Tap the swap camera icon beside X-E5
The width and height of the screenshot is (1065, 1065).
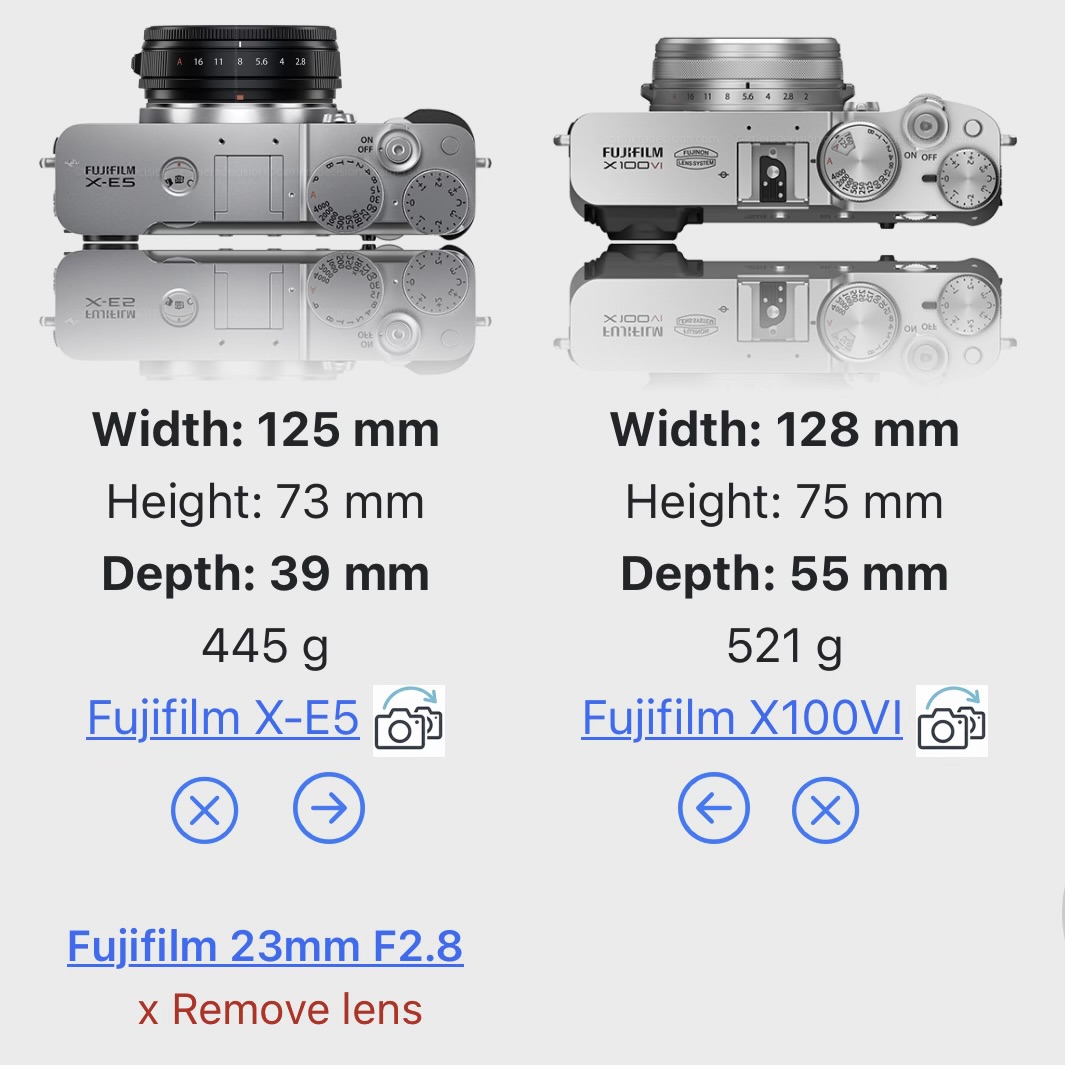coord(409,721)
